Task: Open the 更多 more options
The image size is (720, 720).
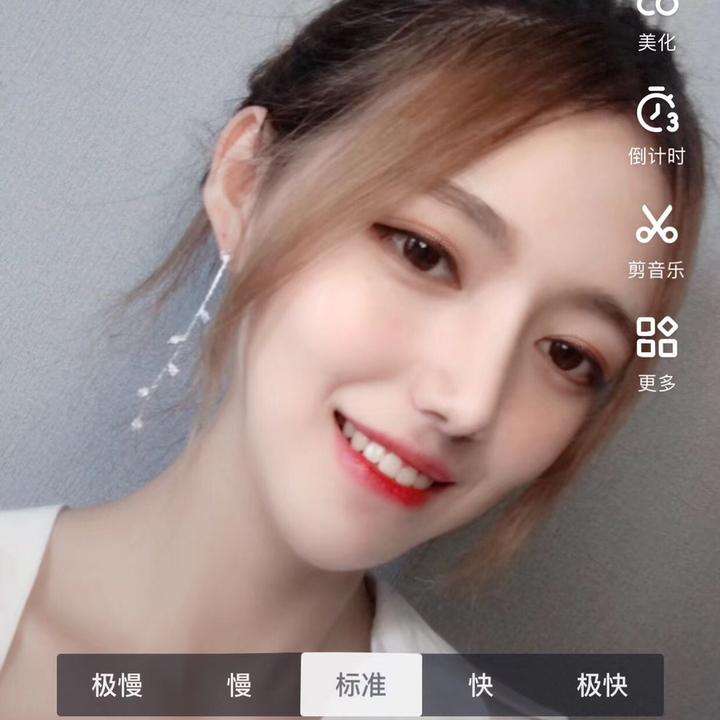Action: pyautogui.click(x=657, y=352)
